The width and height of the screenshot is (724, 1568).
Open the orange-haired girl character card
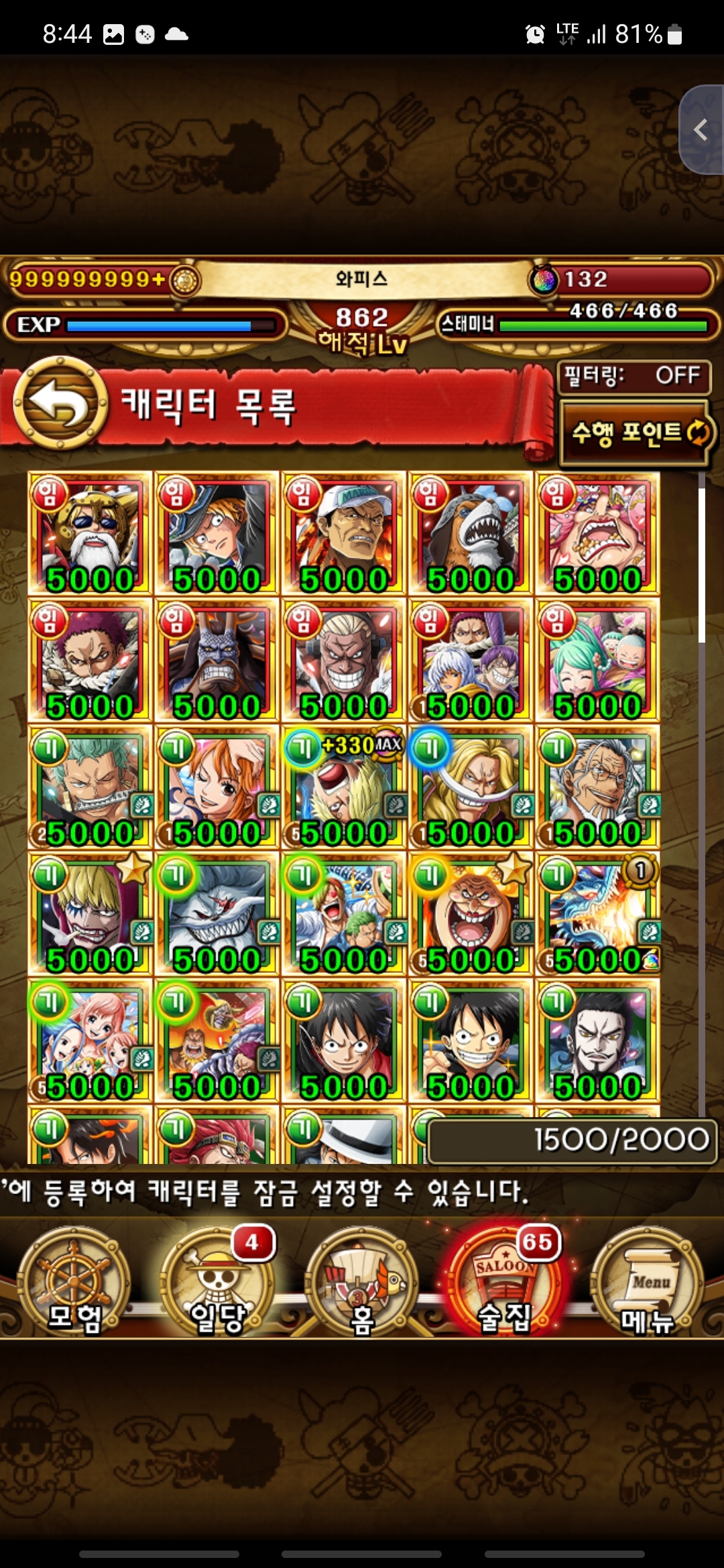pos(217,788)
